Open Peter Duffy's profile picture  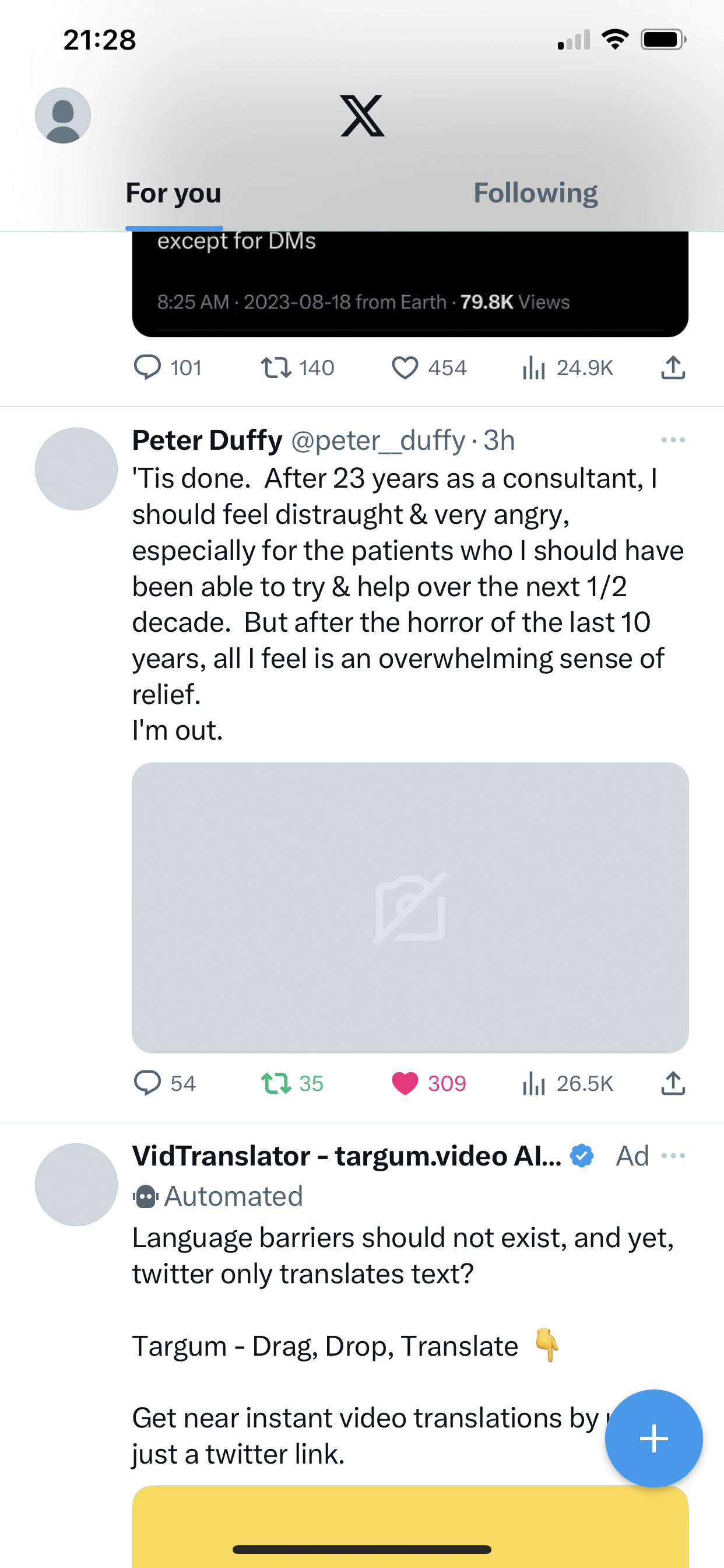click(76, 468)
